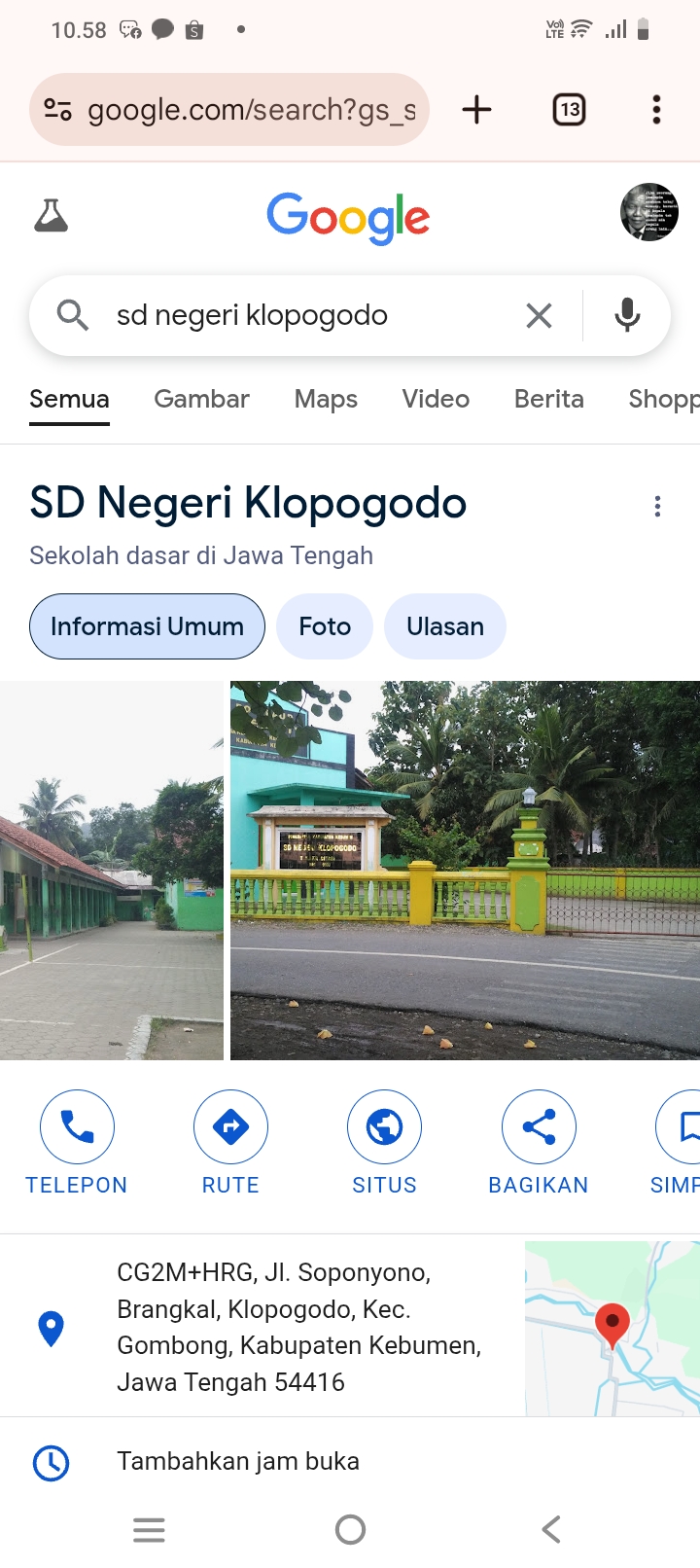This screenshot has width=700, height=1568.
Task: Switch to the Berita tab
Action: [x=548, y=399]
